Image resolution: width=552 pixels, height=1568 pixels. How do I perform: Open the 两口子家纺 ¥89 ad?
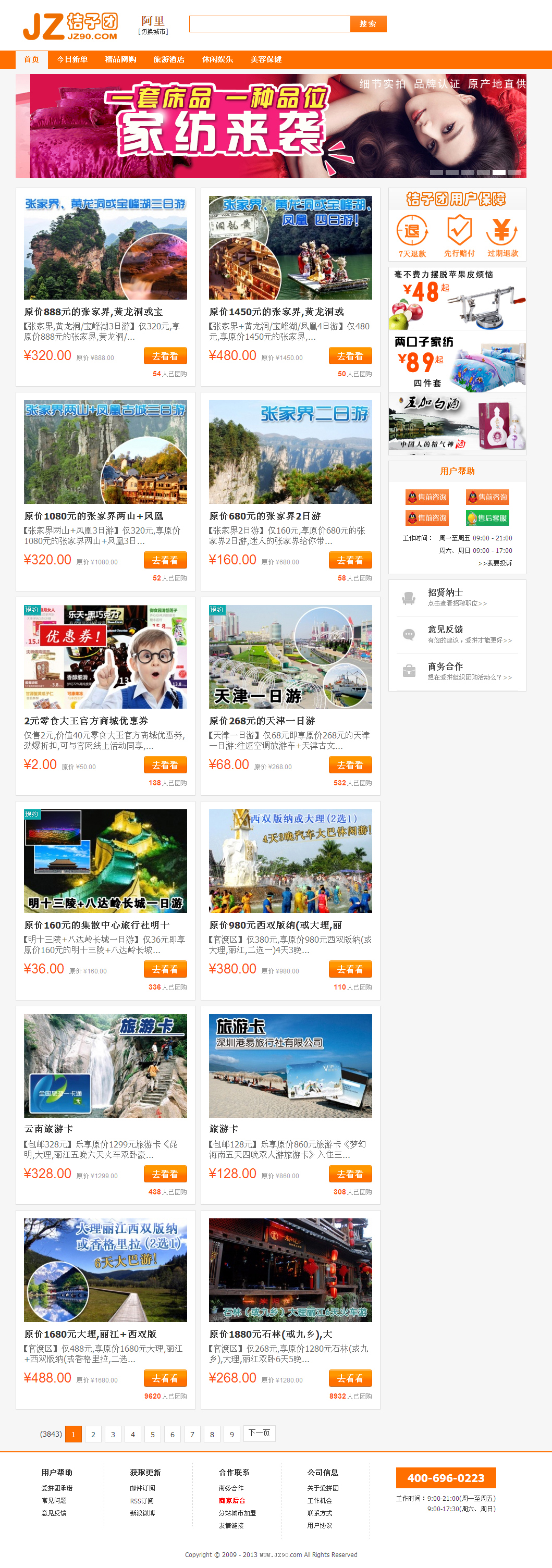point(457,362)
